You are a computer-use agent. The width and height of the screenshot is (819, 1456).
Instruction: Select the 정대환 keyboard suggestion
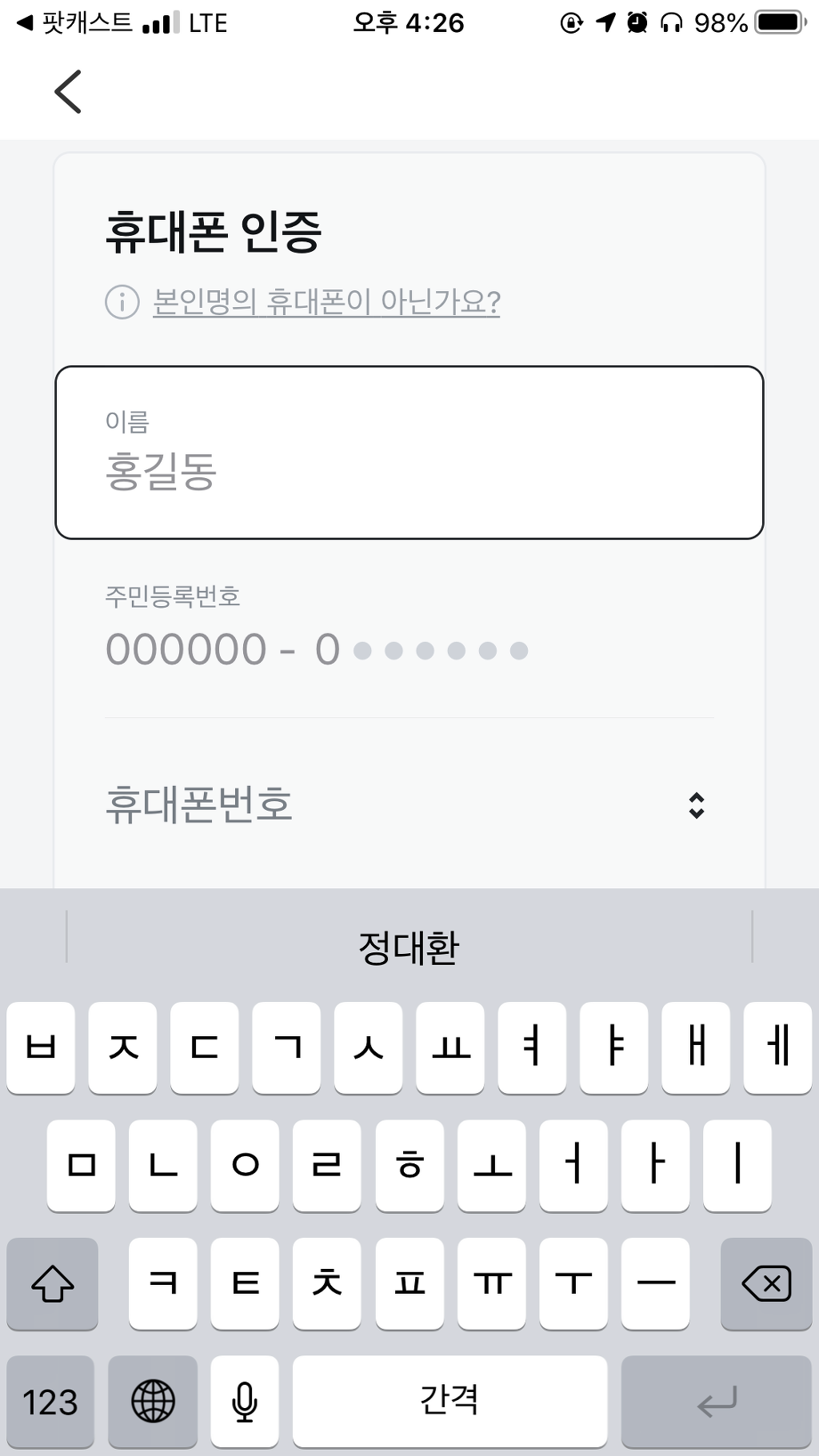(x=409, y=947)
